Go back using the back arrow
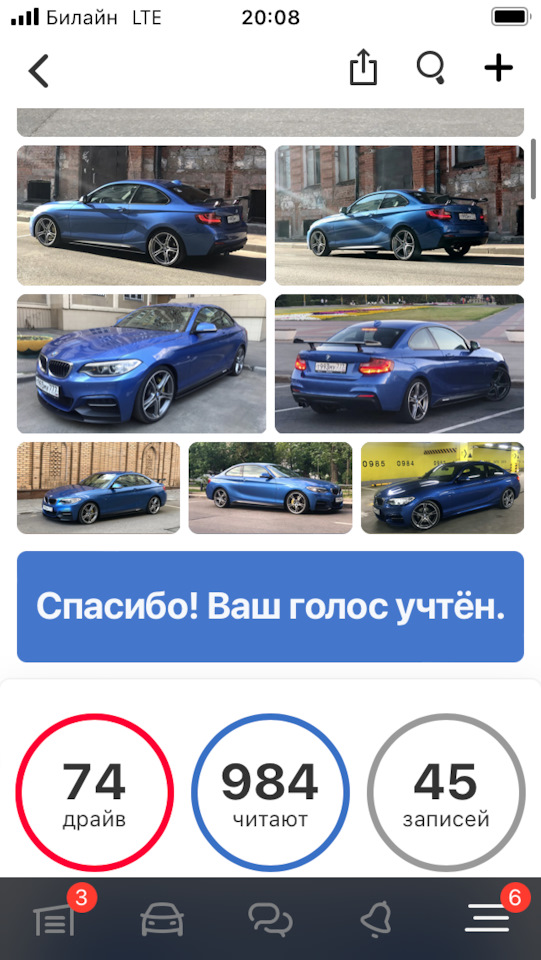541x960 pixels. tap(38, 71)
